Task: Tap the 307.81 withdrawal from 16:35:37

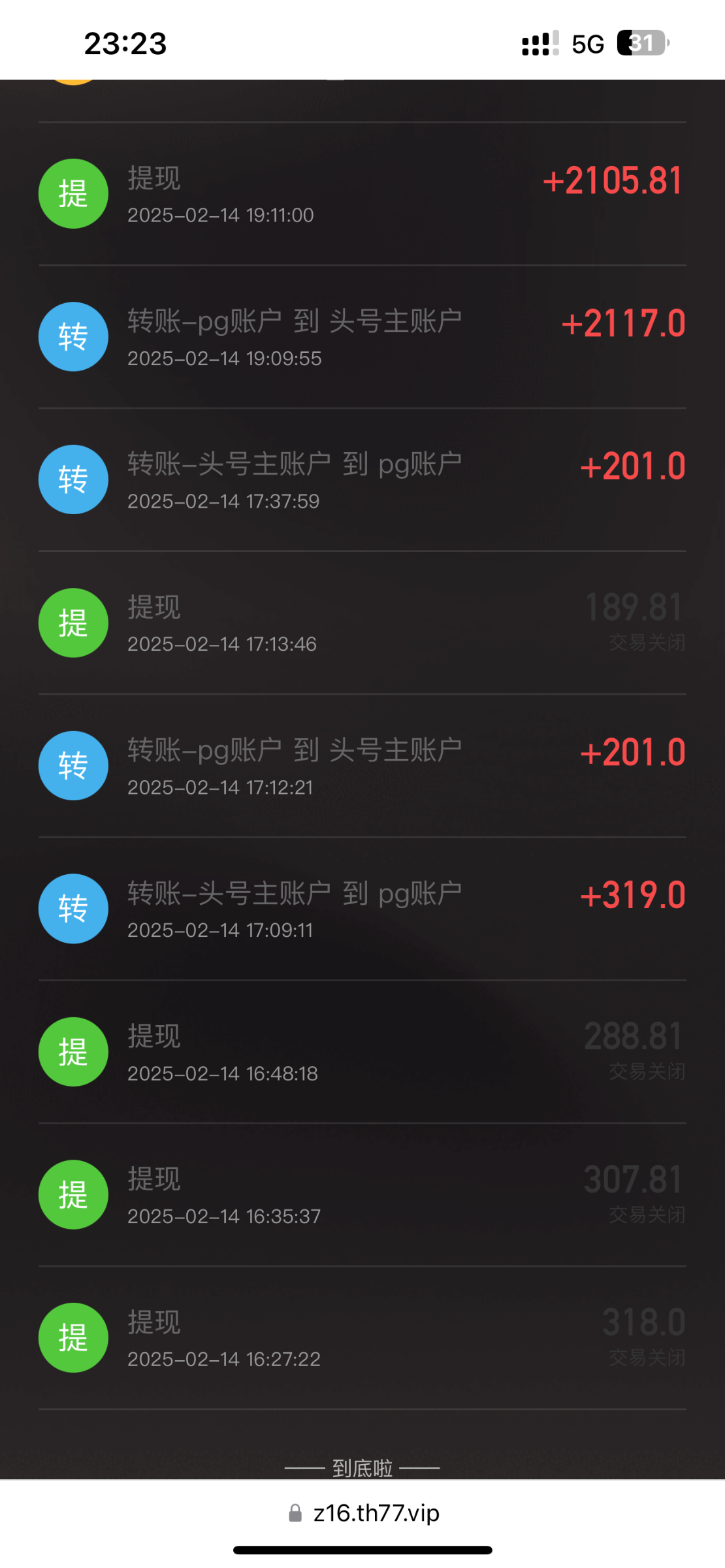Action: click(x=362, y=1195)
